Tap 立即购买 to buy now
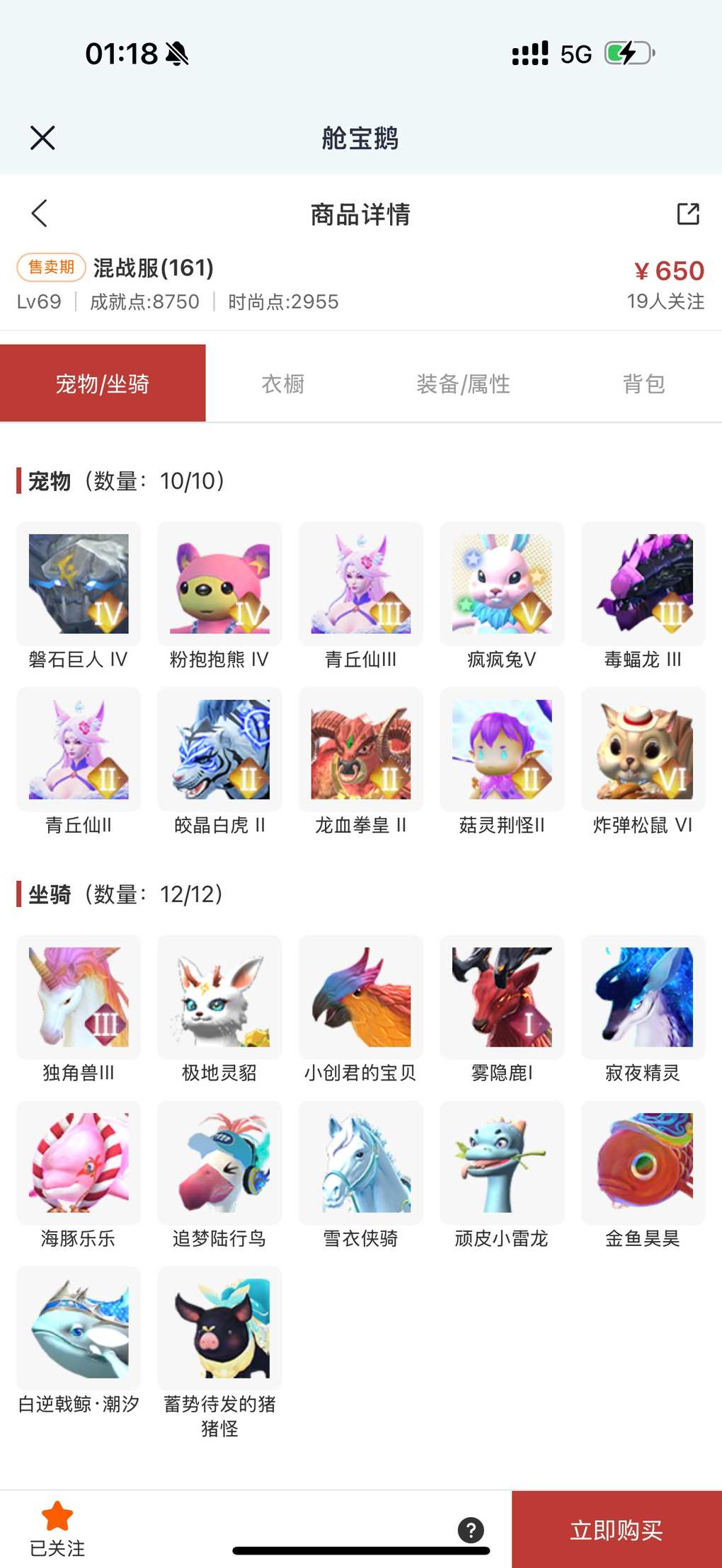The width and height of the screenshot is (722, 1568). coord(616,1530)
